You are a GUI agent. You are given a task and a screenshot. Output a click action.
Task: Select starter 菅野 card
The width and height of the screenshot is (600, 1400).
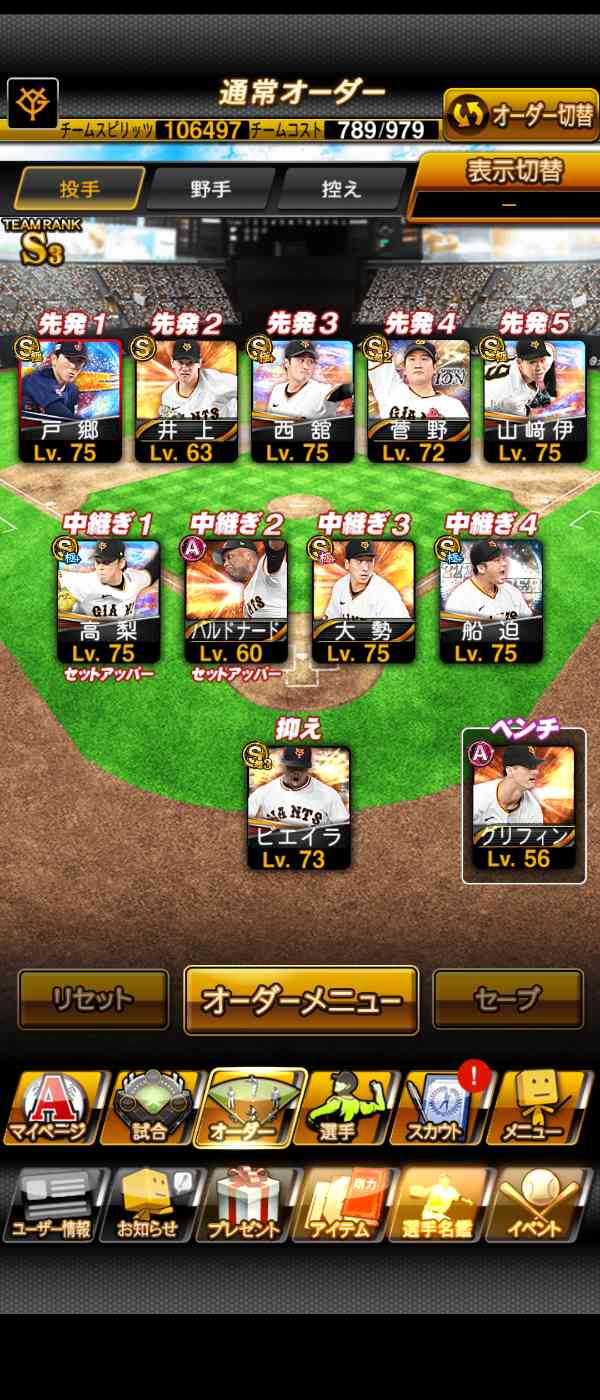417,400
